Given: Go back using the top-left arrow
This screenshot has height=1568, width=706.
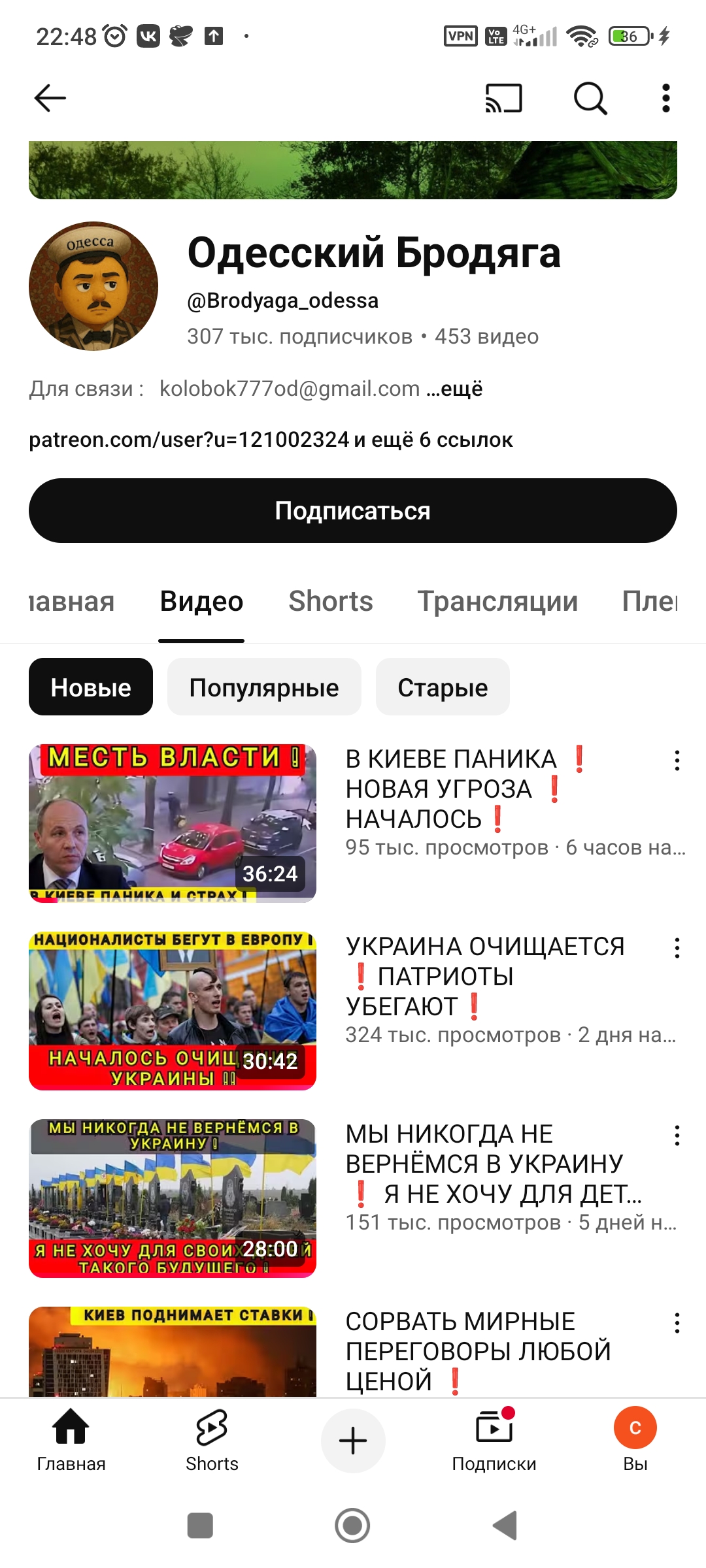Looking at the screenshot, I should point(50,99).
